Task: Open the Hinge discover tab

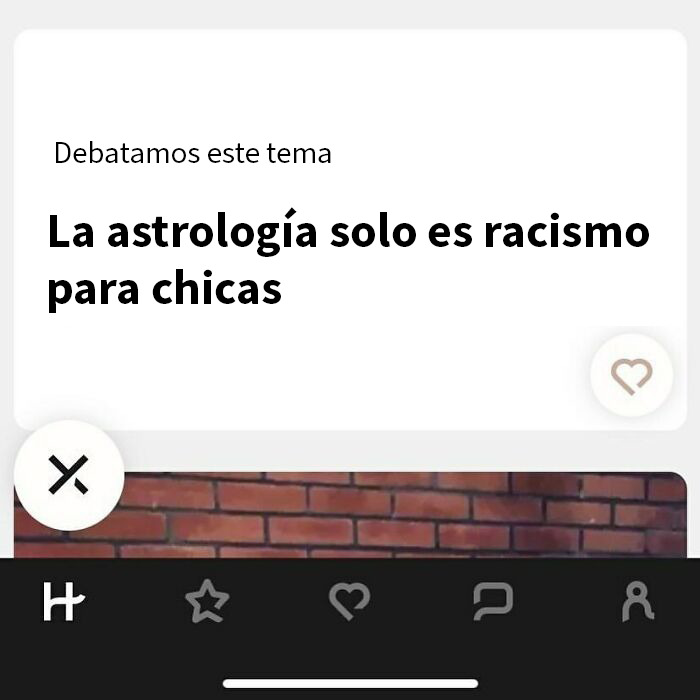Action: pos(63,603)
